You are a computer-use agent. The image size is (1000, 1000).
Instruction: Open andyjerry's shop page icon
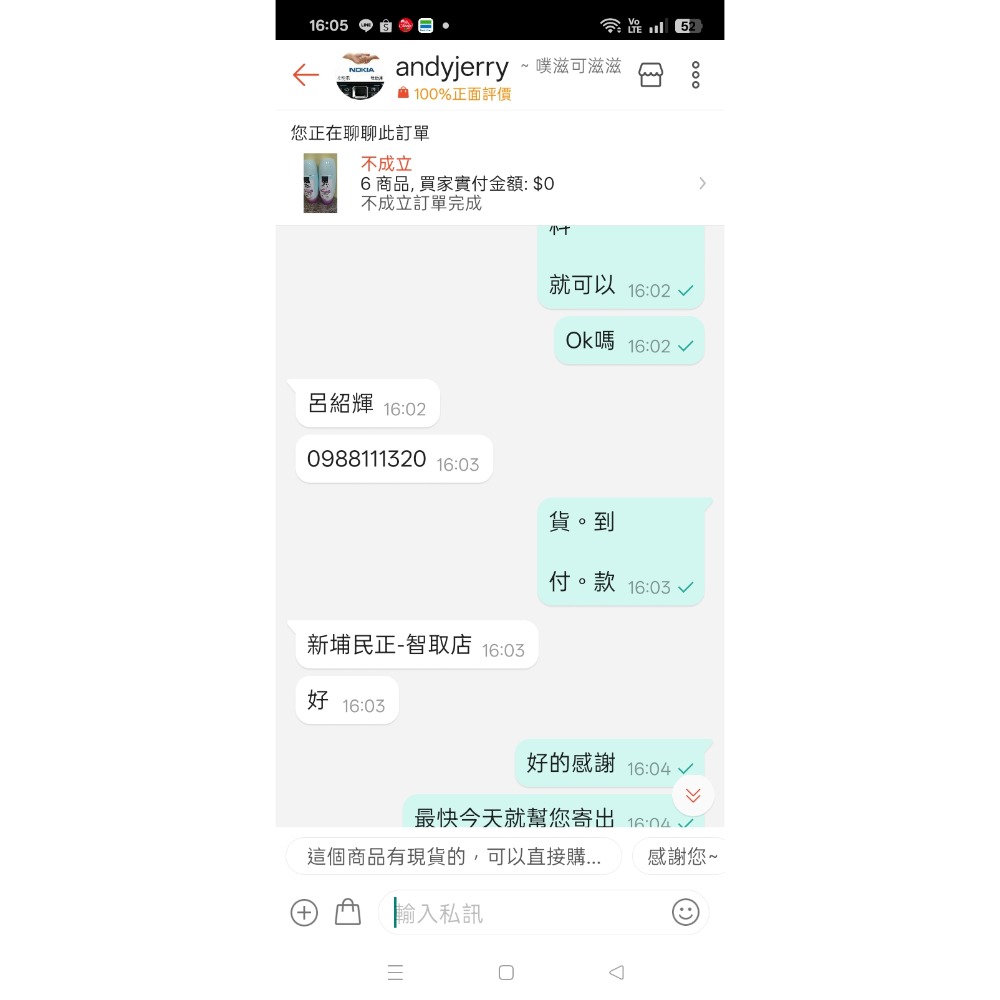(651, 75)
